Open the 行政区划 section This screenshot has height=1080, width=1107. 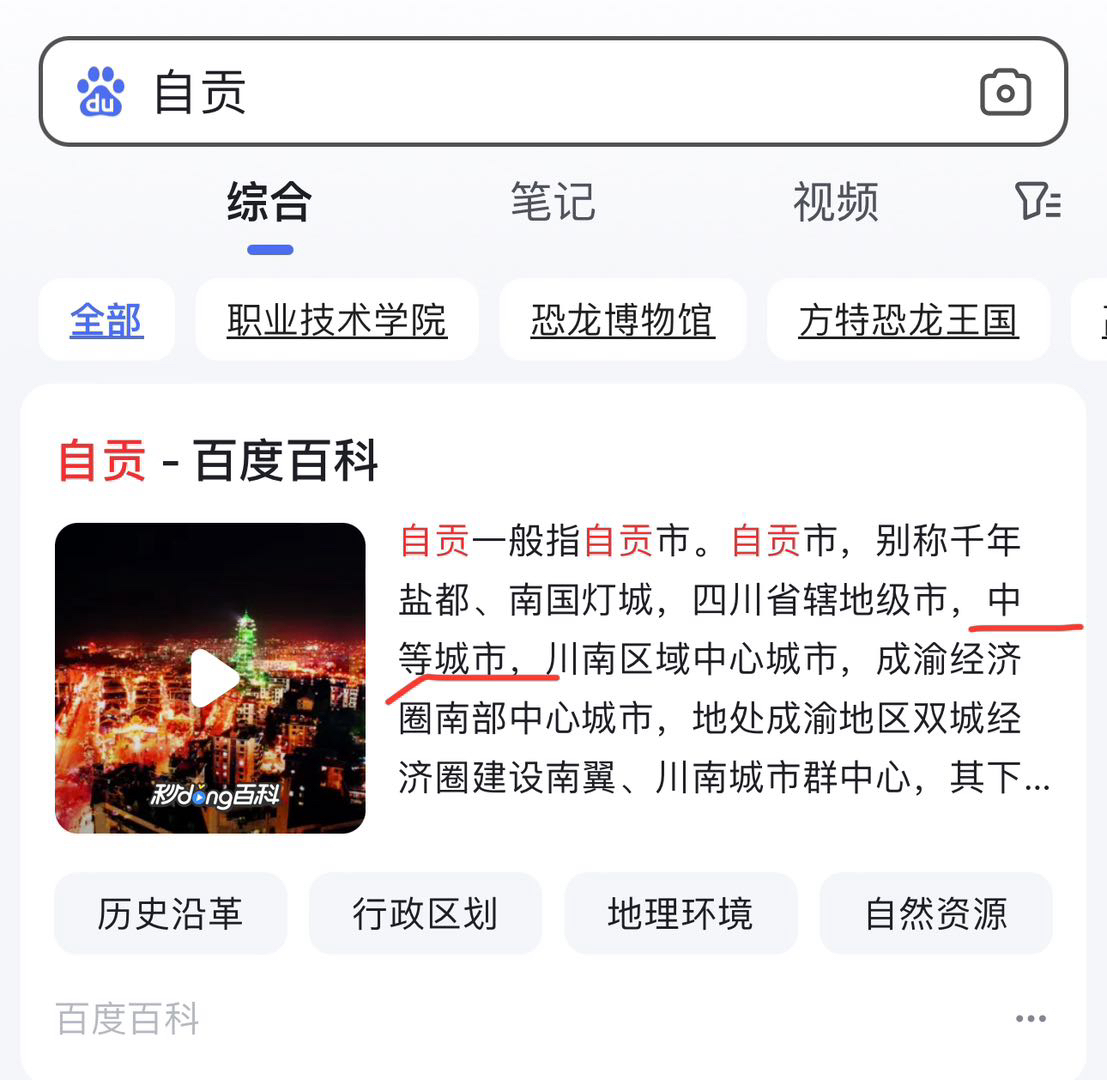425,914
